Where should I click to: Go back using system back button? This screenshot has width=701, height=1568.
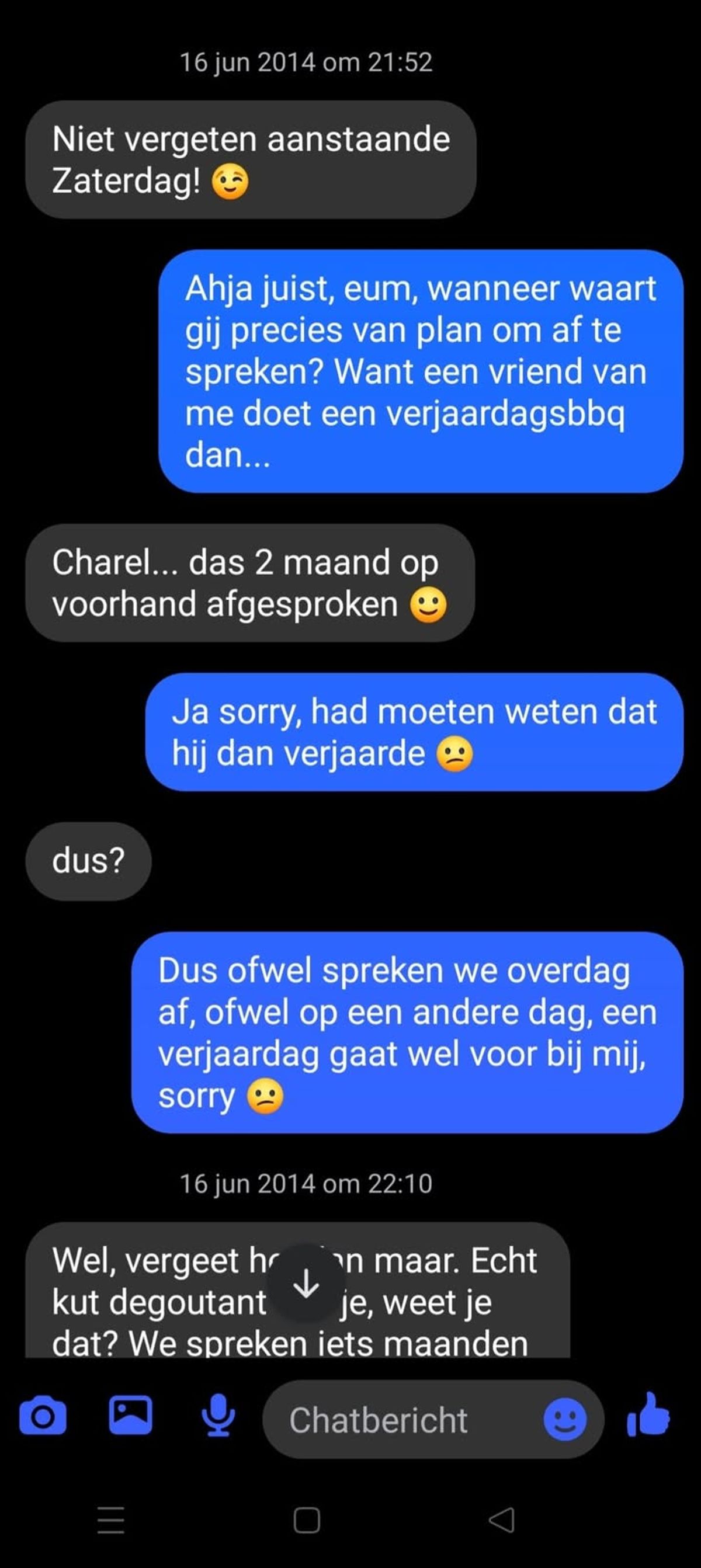pos(502,1520)
